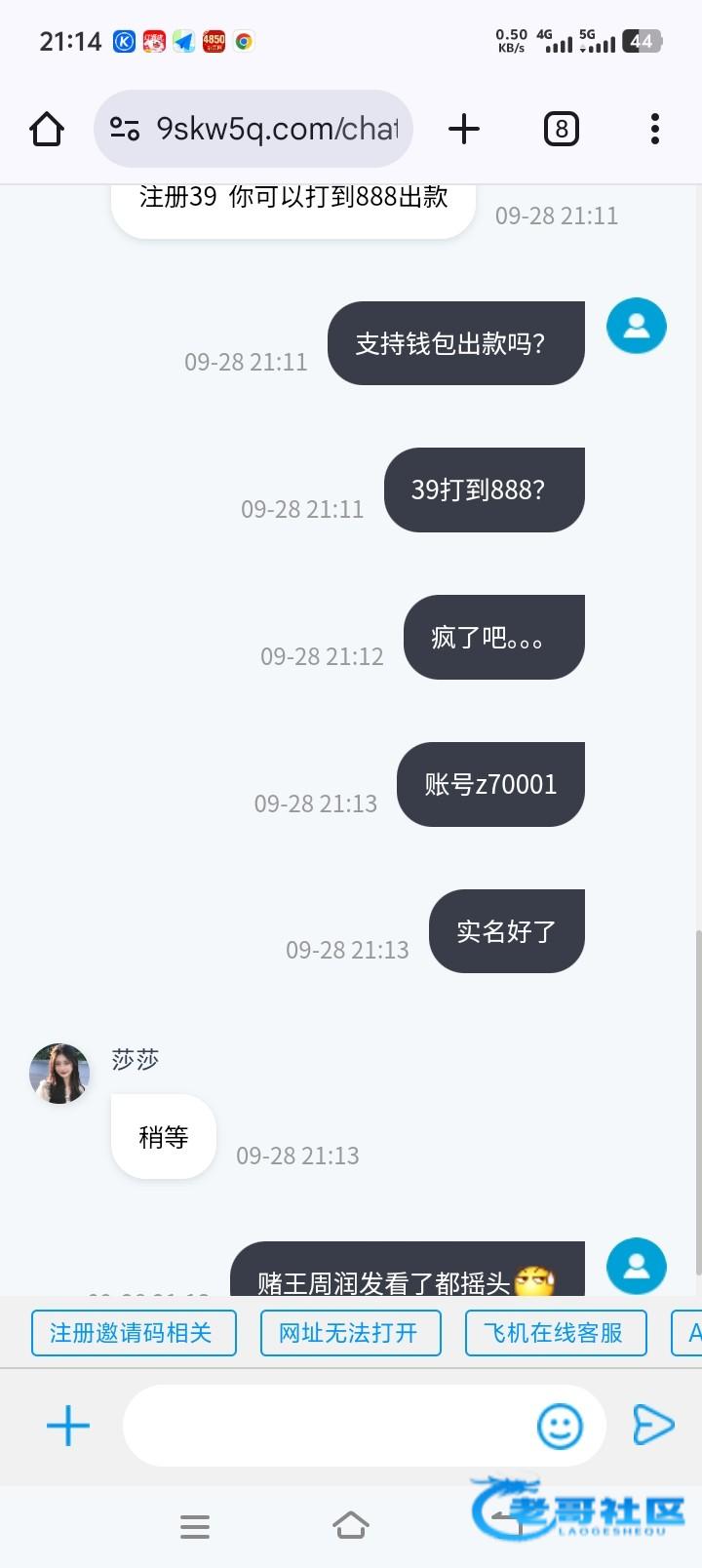
Task: Send the chat message
Action: [x=653, y=1425]
